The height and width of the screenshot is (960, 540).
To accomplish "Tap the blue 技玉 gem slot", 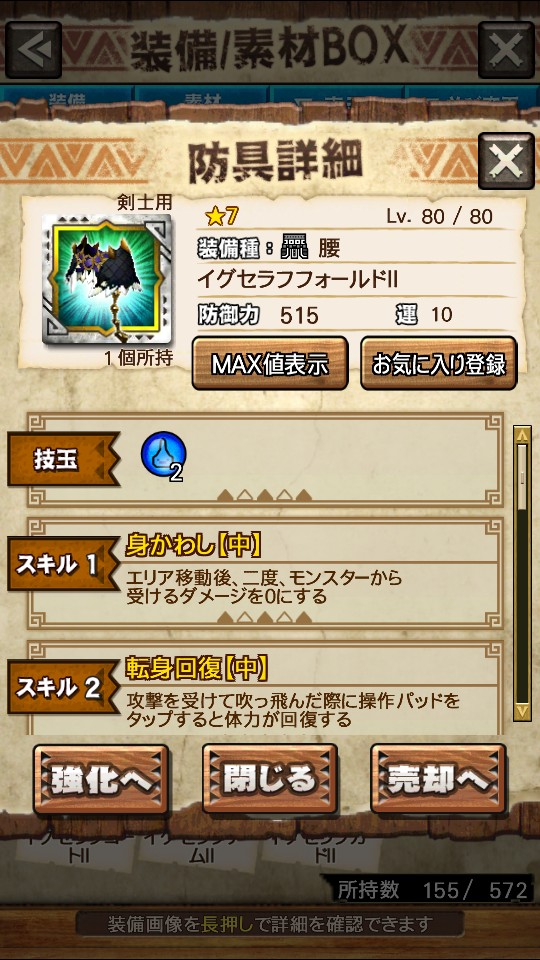I will pyautogui.click(x=163, y=455).
